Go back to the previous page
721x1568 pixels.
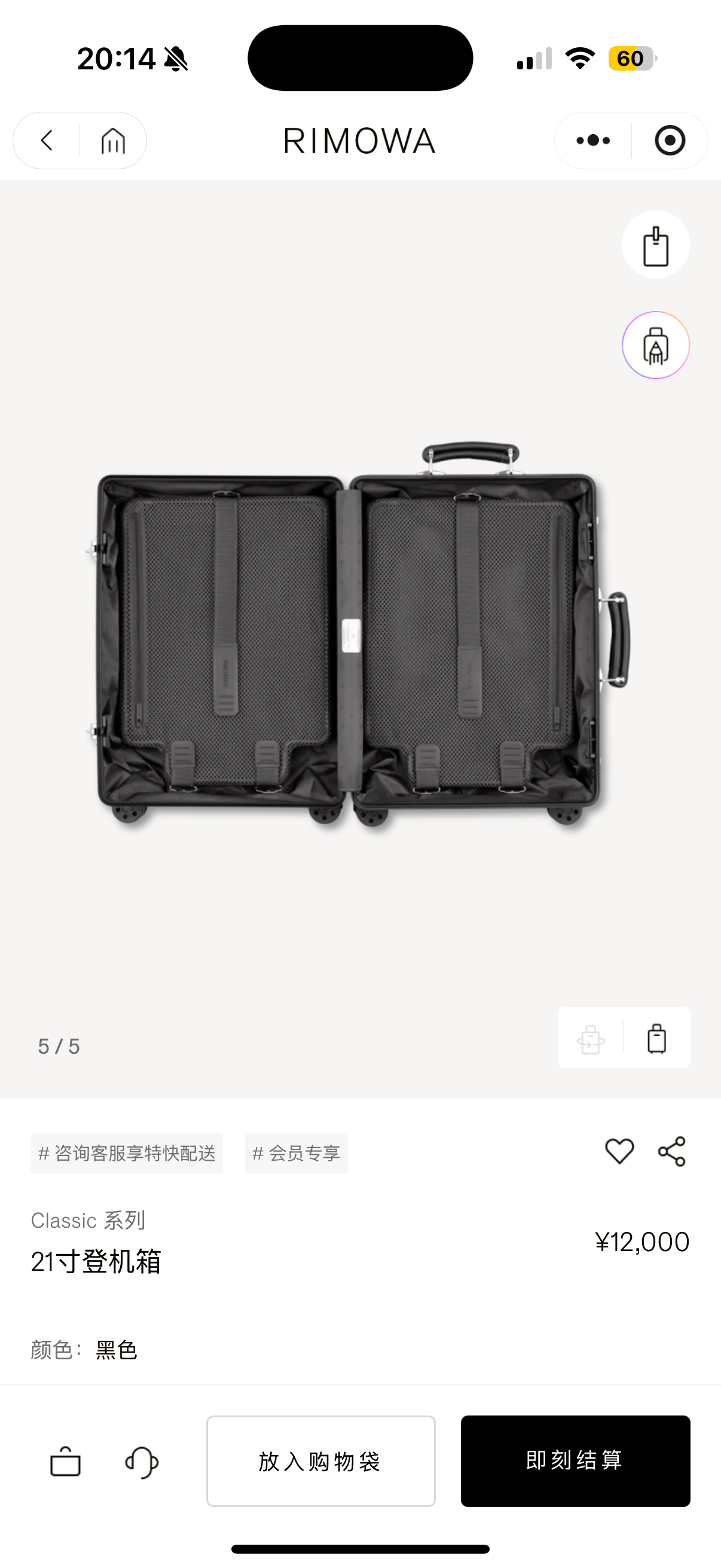point(47,141)
